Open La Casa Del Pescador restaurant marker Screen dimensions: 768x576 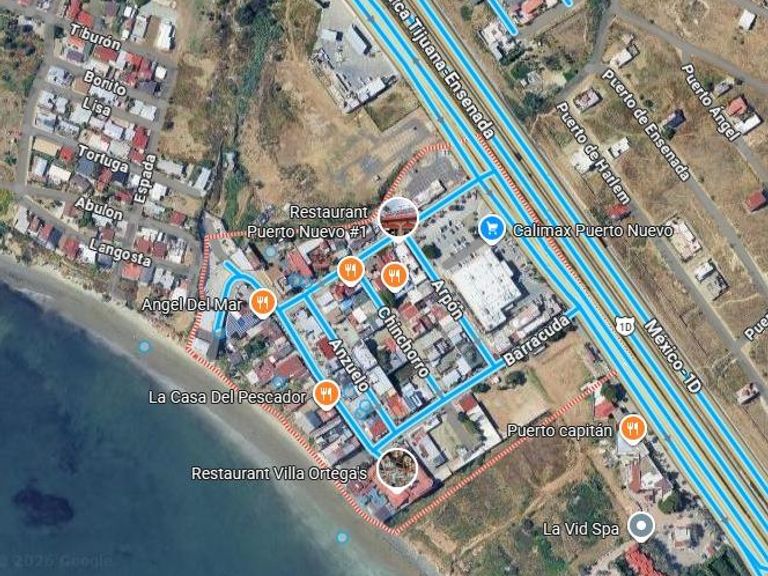(325, 395)
